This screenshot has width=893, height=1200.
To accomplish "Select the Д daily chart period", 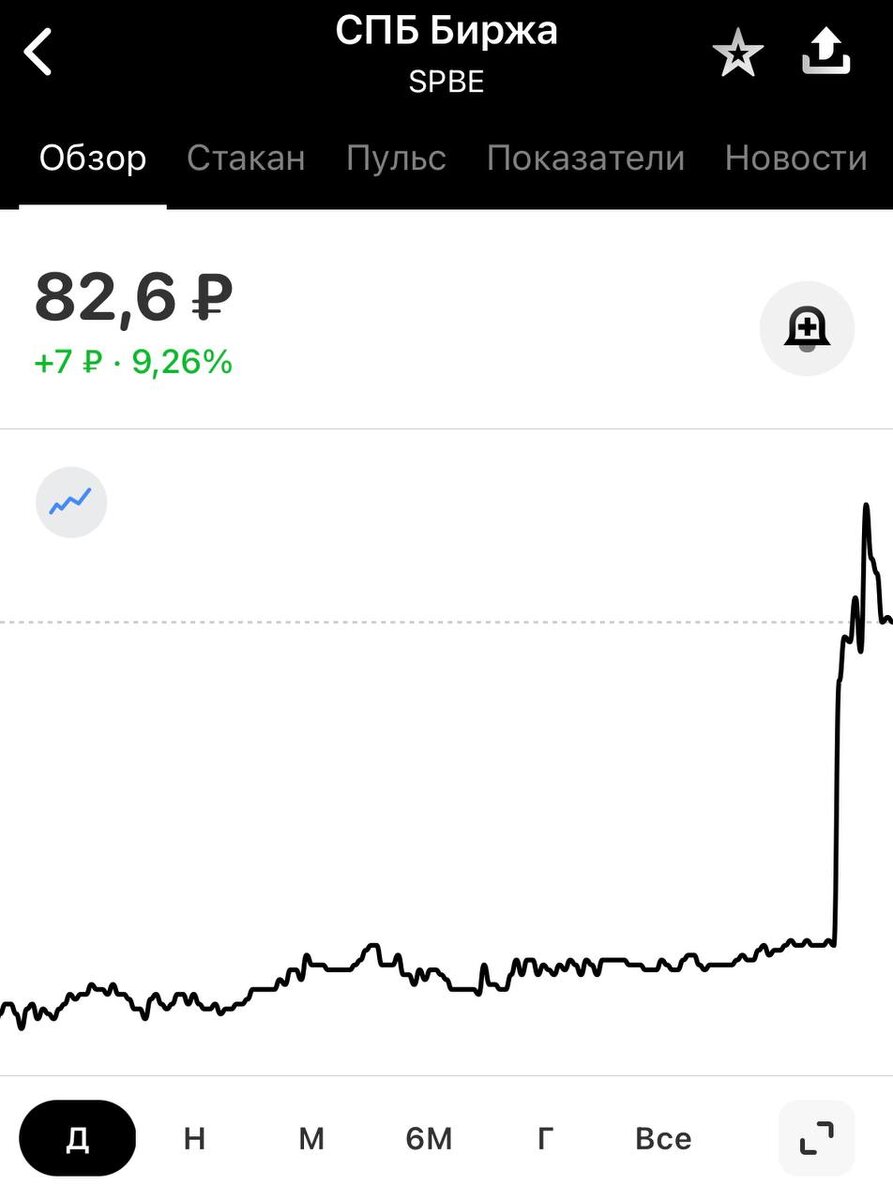I will point(77,1138).
